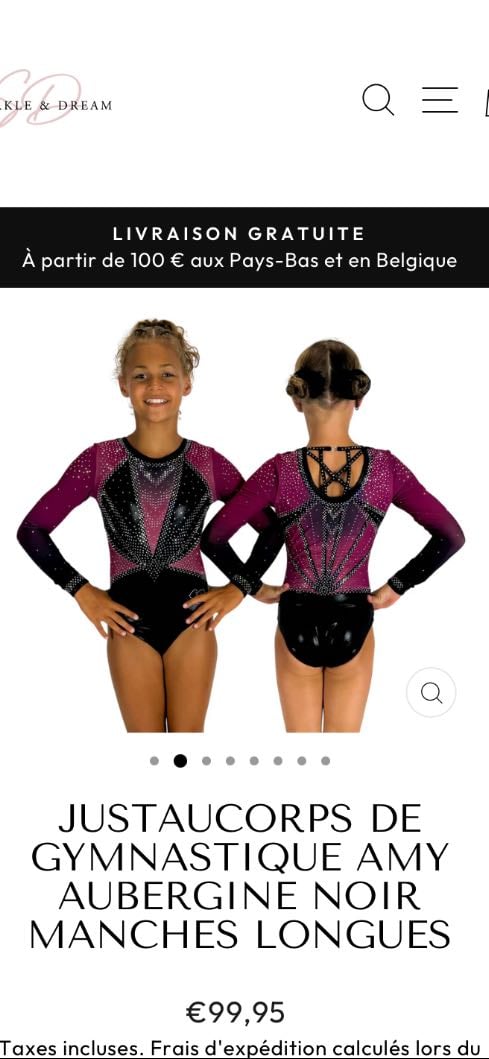Open the search magnifier in the header

[378, 100]
